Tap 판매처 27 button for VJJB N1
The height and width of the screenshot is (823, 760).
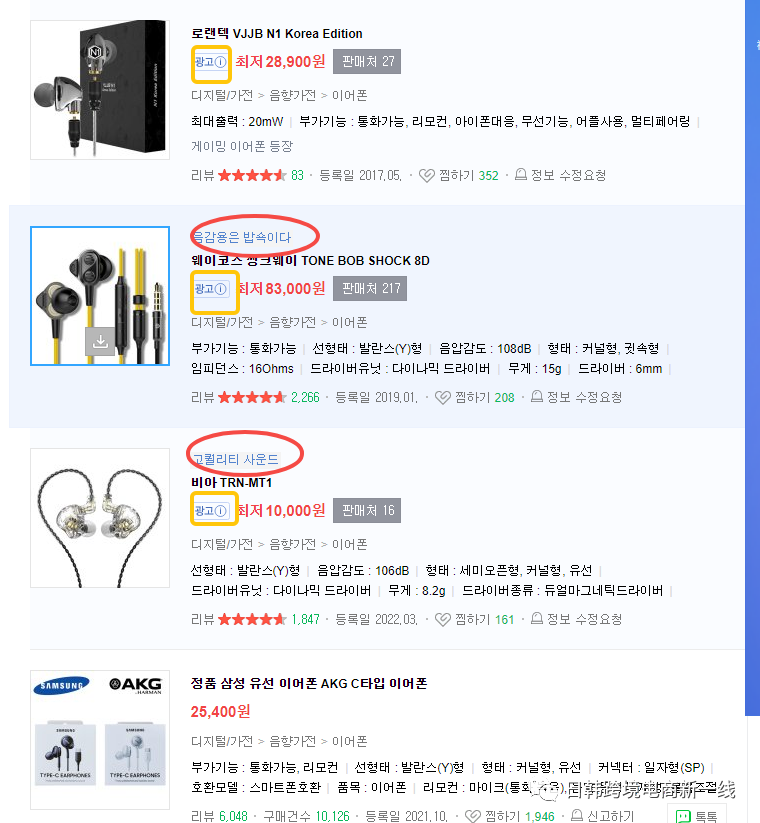[366, 61]
